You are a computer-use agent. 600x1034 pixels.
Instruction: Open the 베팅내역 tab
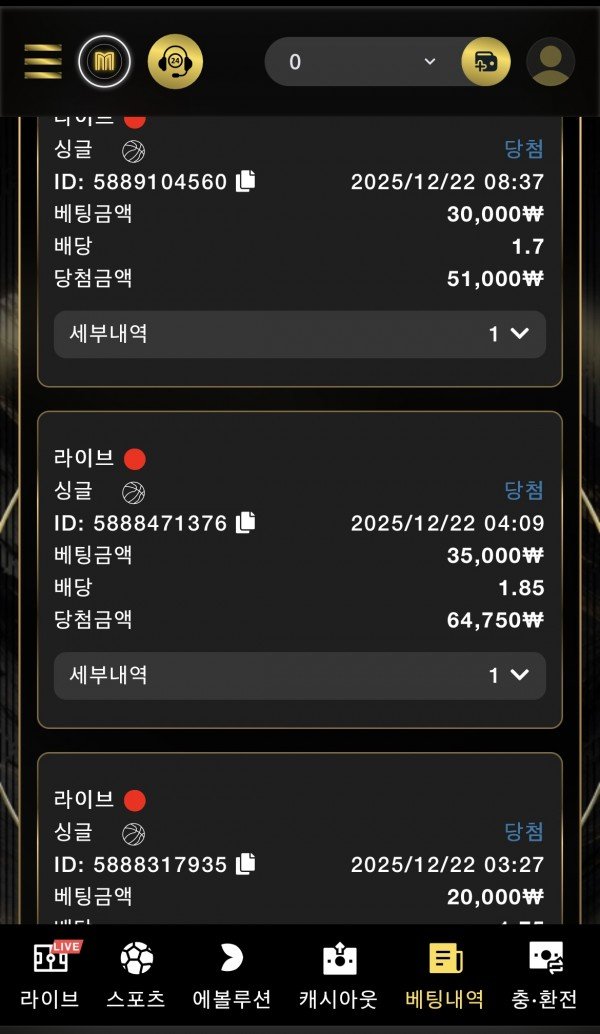(444, 976)
